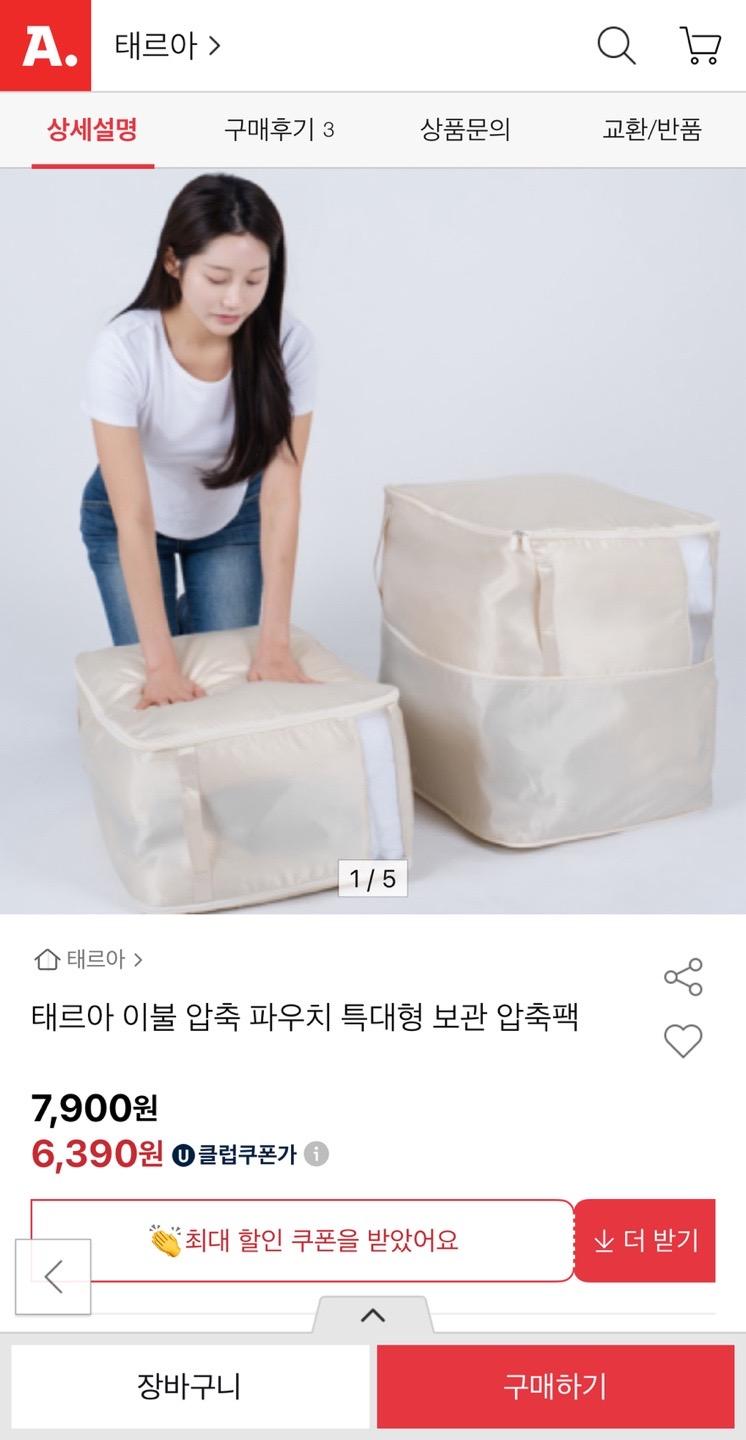Switch to the 상품문의 tab

pyautogui.click(x=465, y=130)
